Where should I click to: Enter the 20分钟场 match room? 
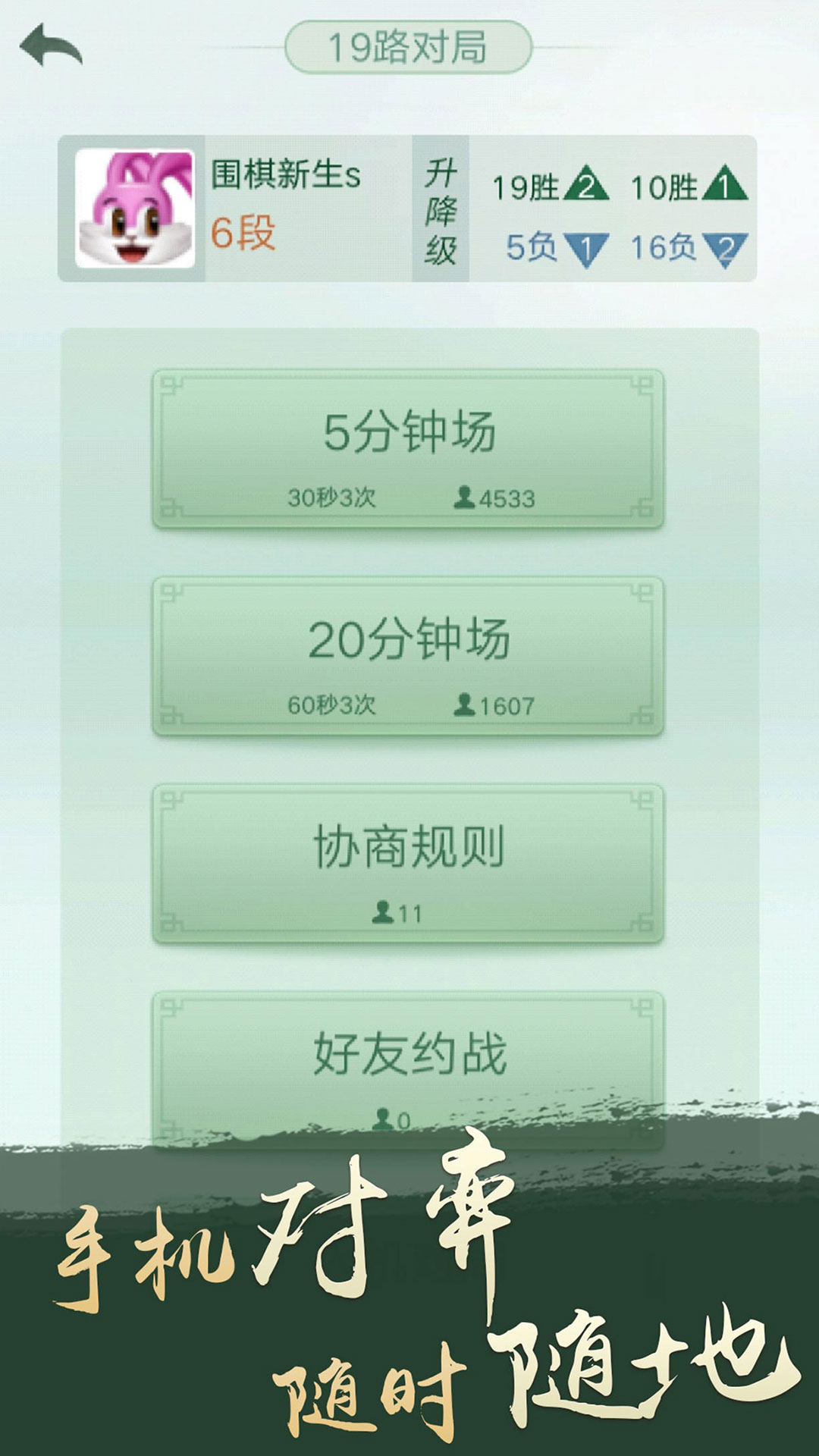point(409,641)
